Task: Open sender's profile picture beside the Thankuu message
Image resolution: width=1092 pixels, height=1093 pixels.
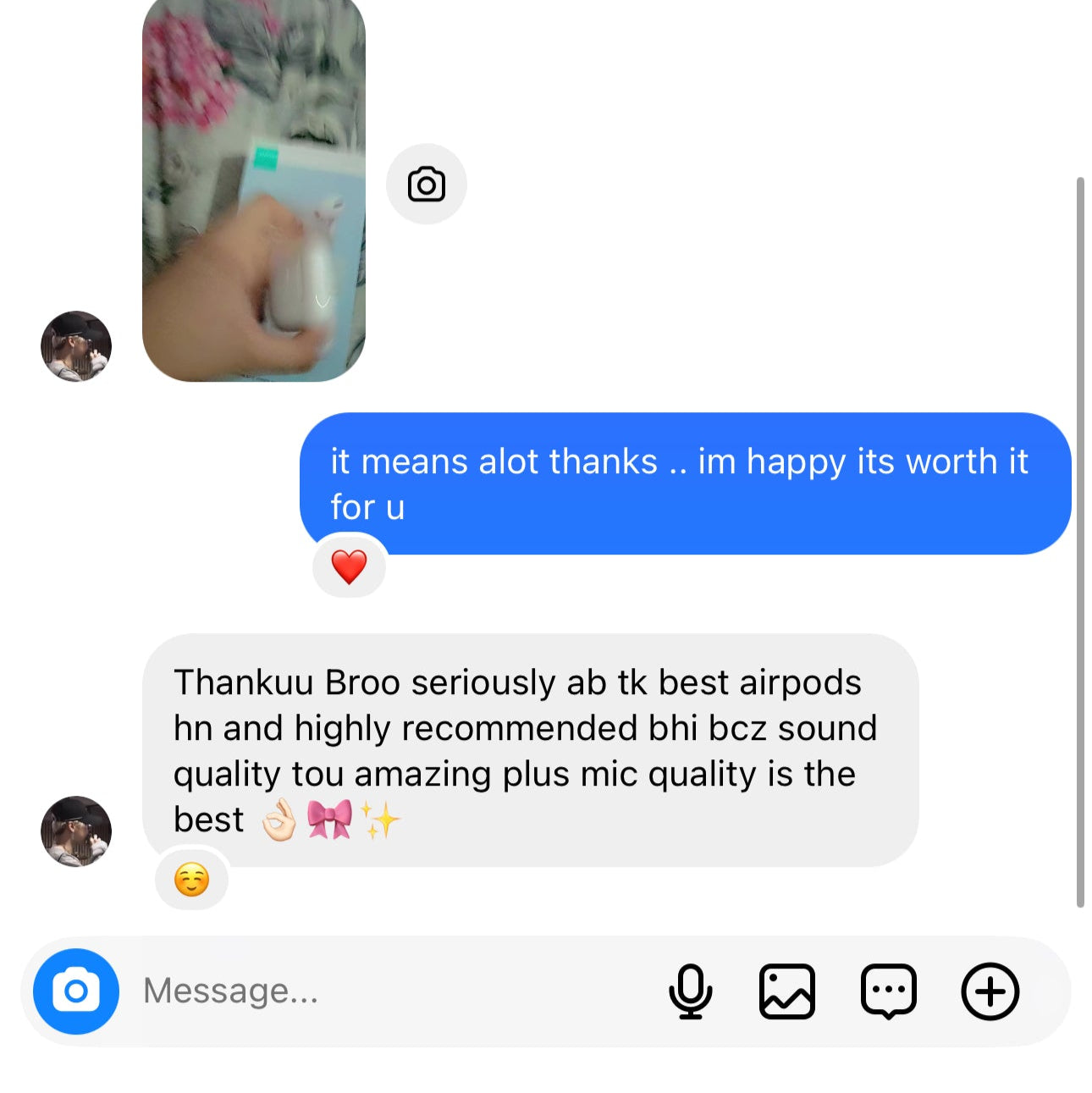Action: 76,831
